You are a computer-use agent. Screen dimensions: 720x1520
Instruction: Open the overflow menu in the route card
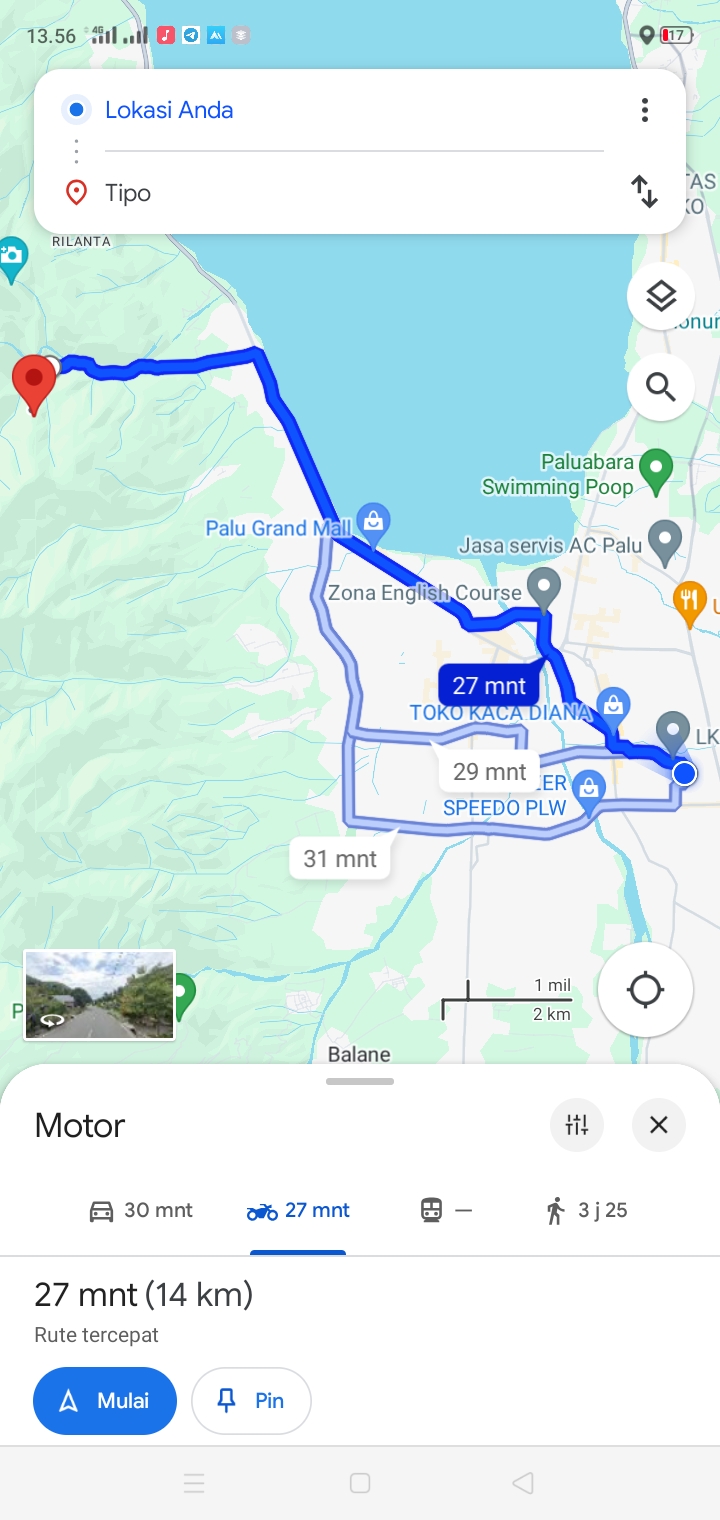[x=645, y=110]
